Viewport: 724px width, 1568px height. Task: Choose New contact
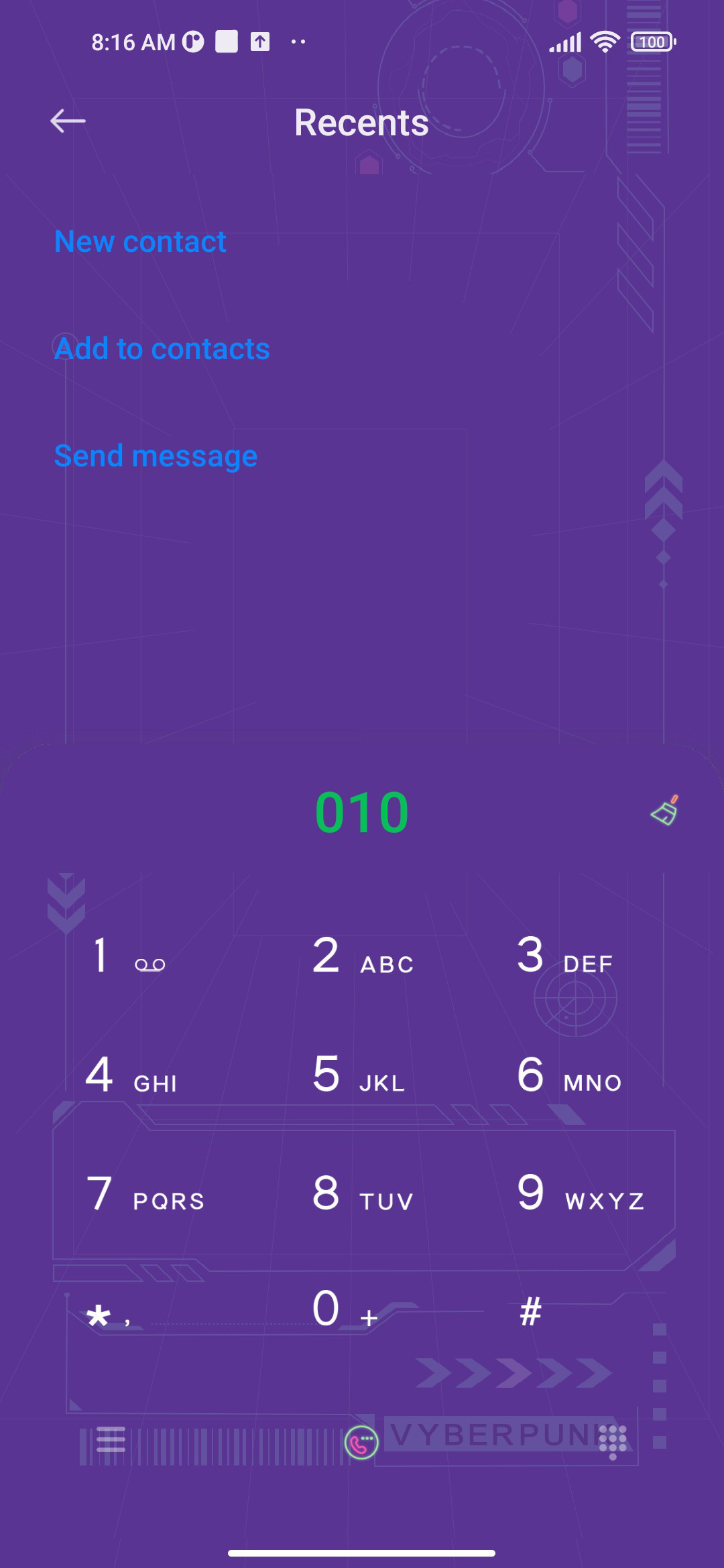(140, 241)
